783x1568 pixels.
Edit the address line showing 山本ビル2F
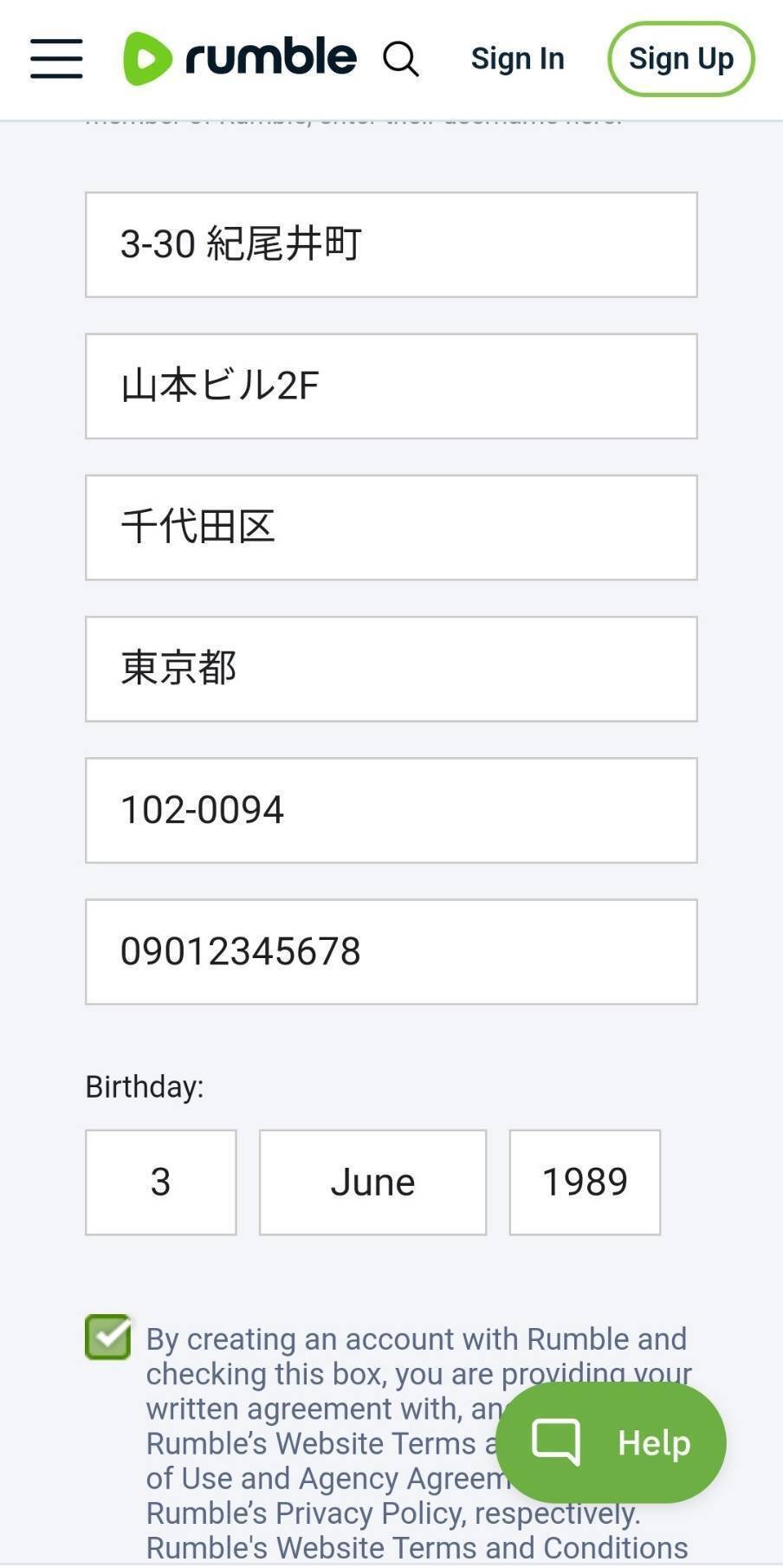(391, 386)
